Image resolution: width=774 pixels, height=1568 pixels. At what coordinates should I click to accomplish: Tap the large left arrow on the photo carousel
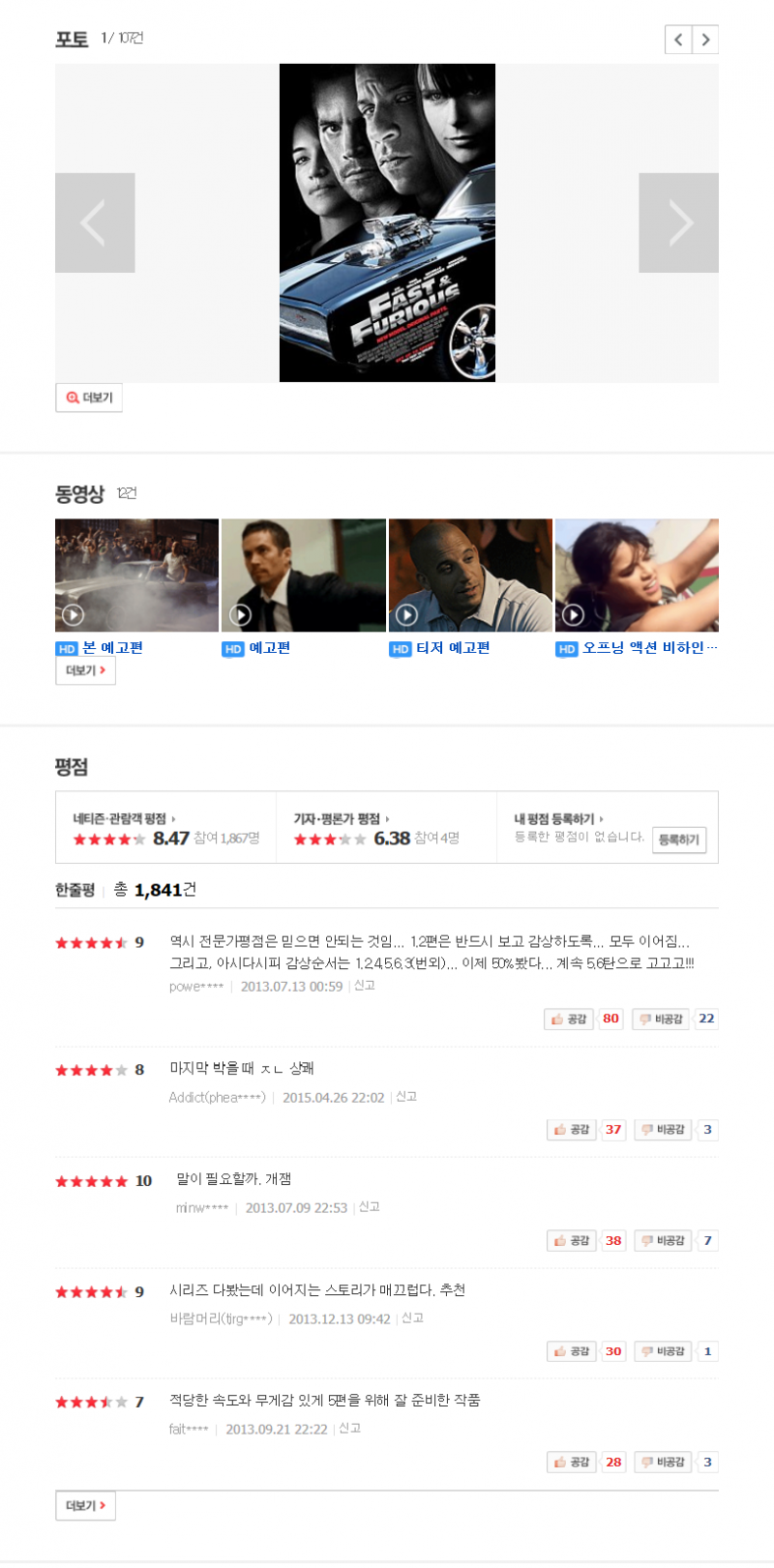point(94,222)
